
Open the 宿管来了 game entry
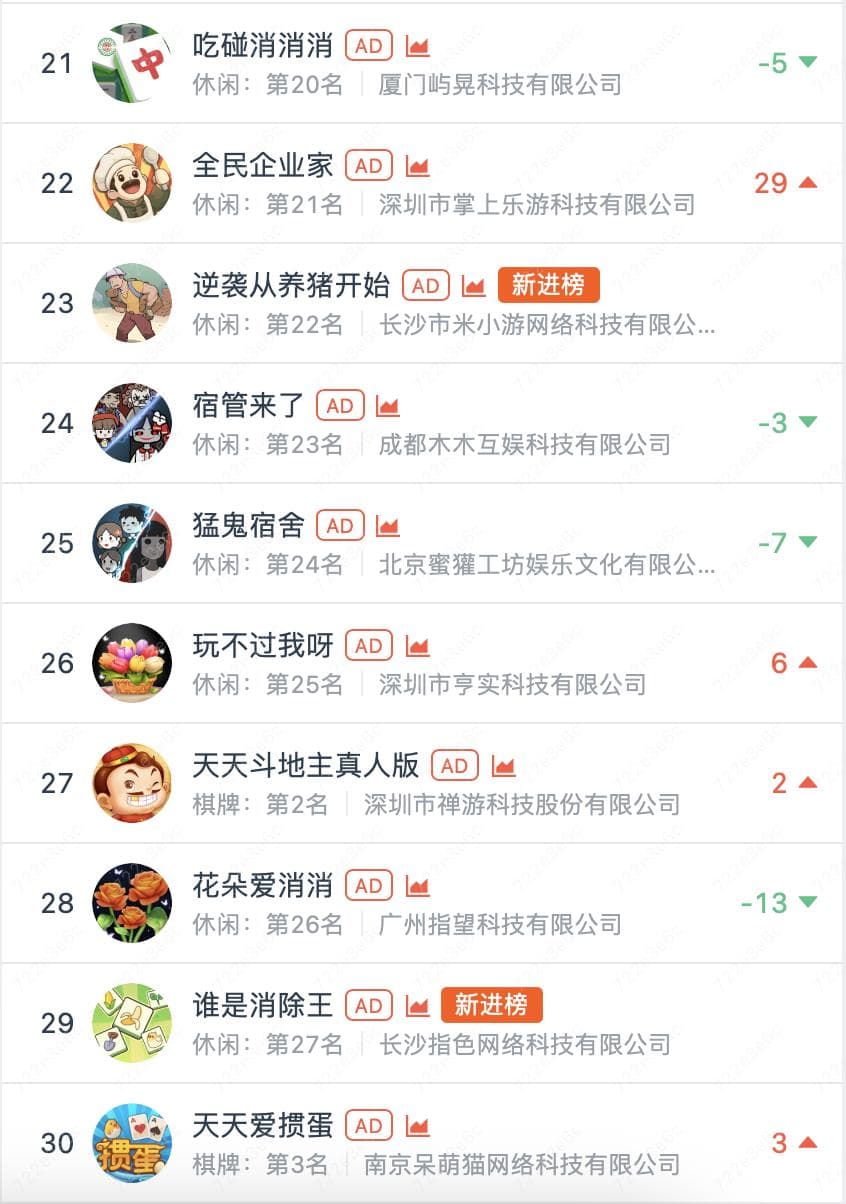[x=248, y=406]
